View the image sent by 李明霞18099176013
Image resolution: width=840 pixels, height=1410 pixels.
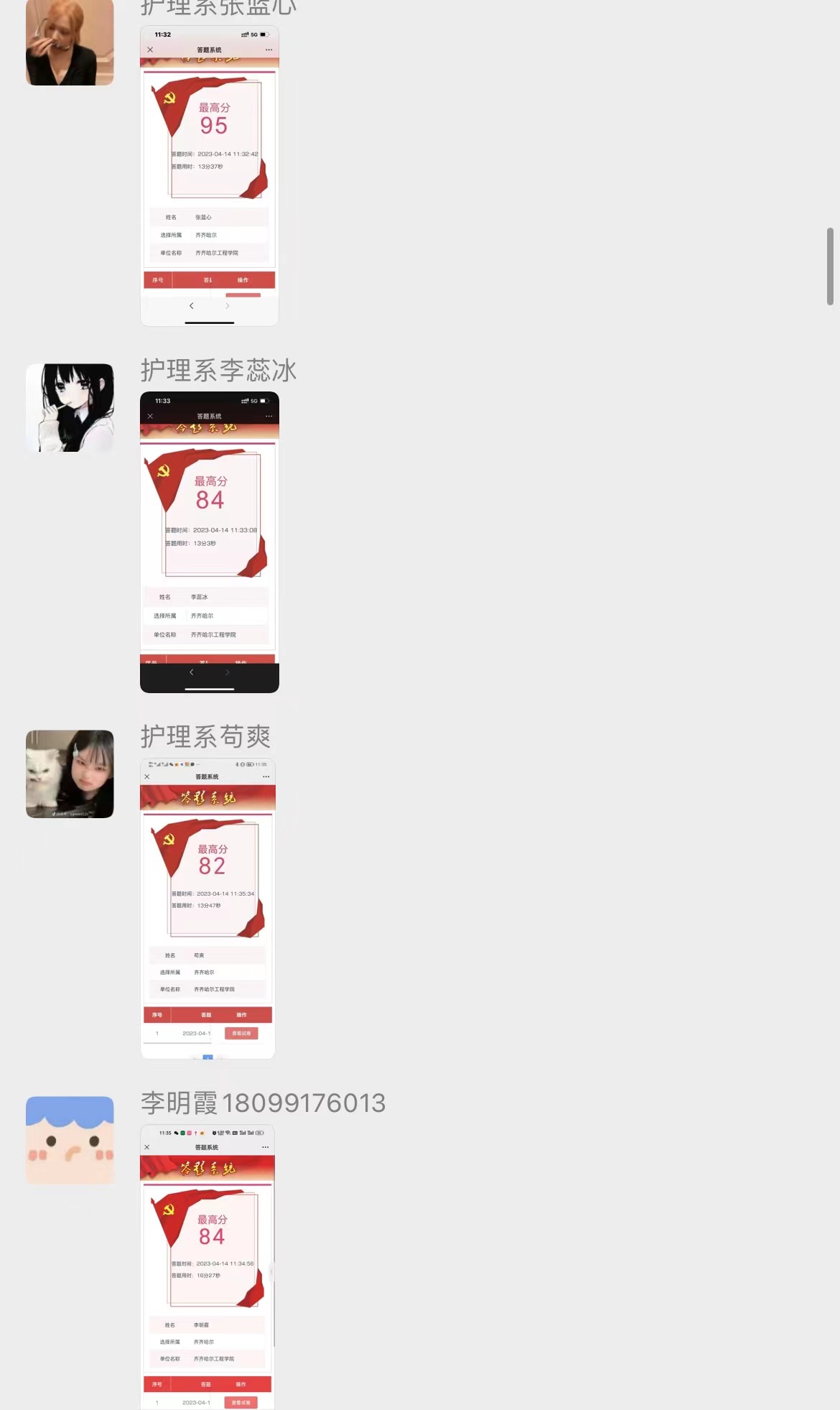(207, 1268)
